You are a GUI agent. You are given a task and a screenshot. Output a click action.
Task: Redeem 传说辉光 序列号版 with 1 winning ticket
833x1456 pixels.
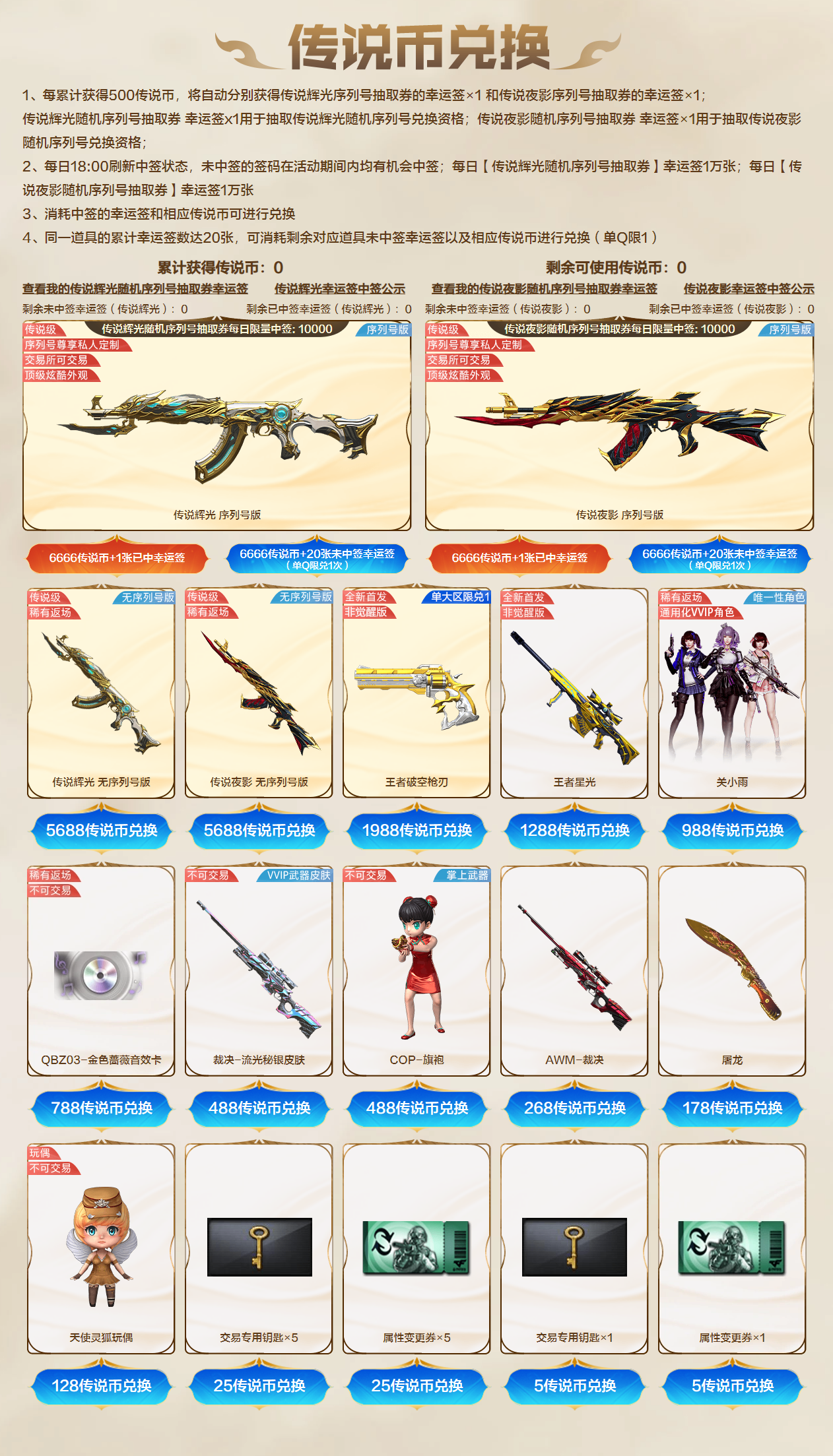tap(117, 558)
